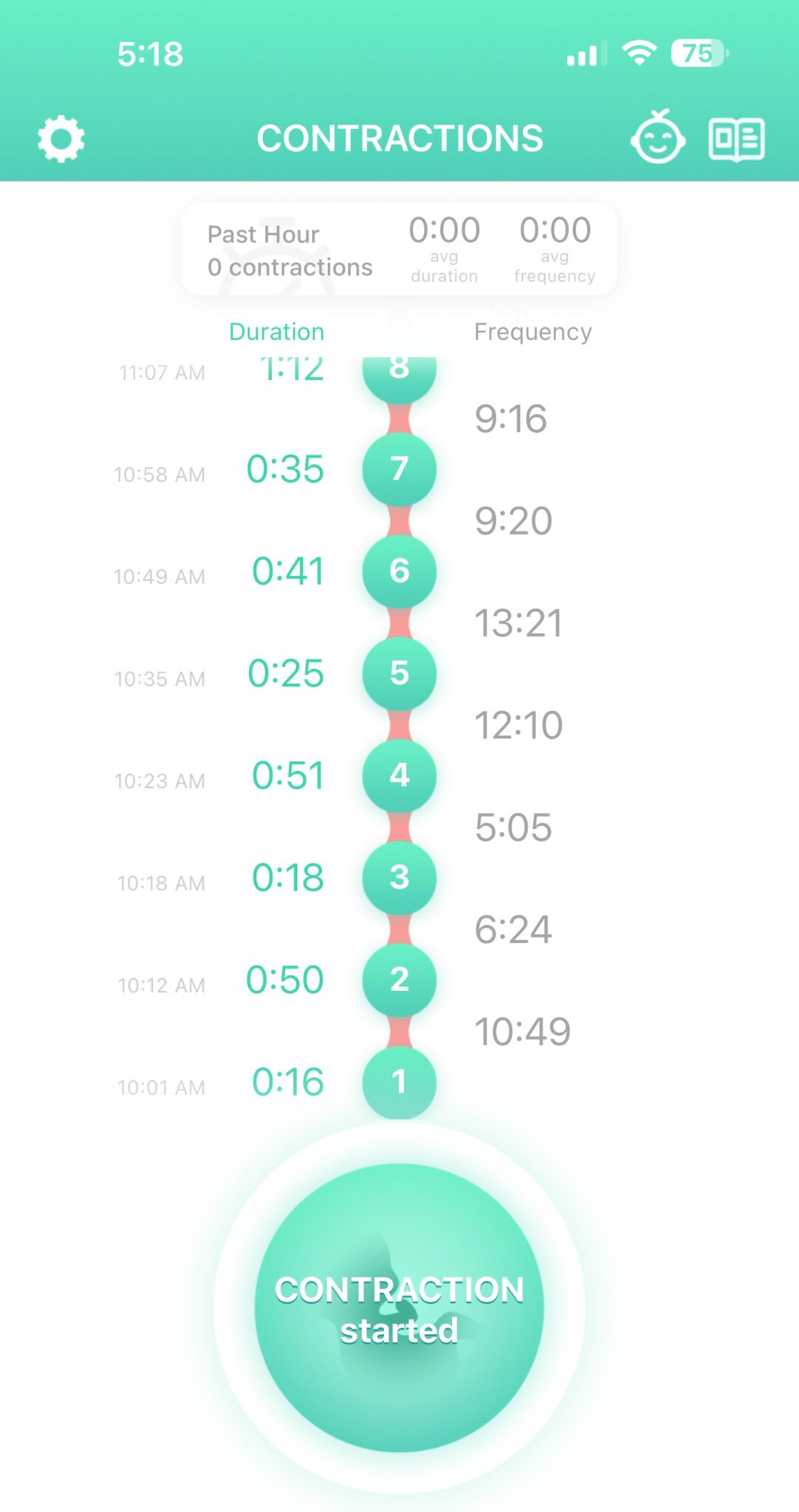Select contraction number 5
This screenshot has width=799, height=1512.
pyautogui.click(x=399, y=673)
